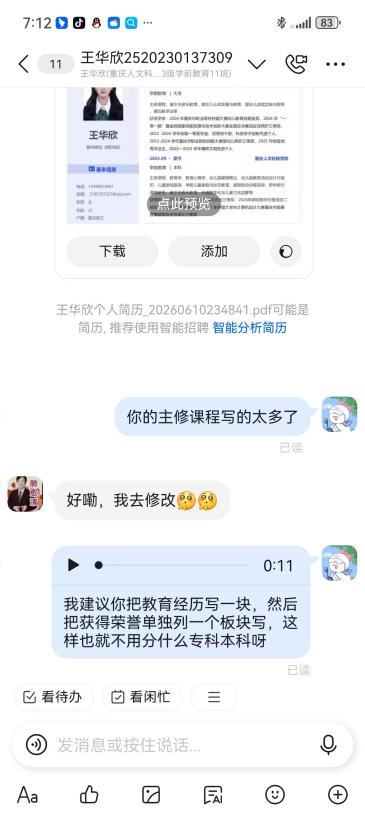
Task: Focus the message input field
Action: (x=182, y=745)
